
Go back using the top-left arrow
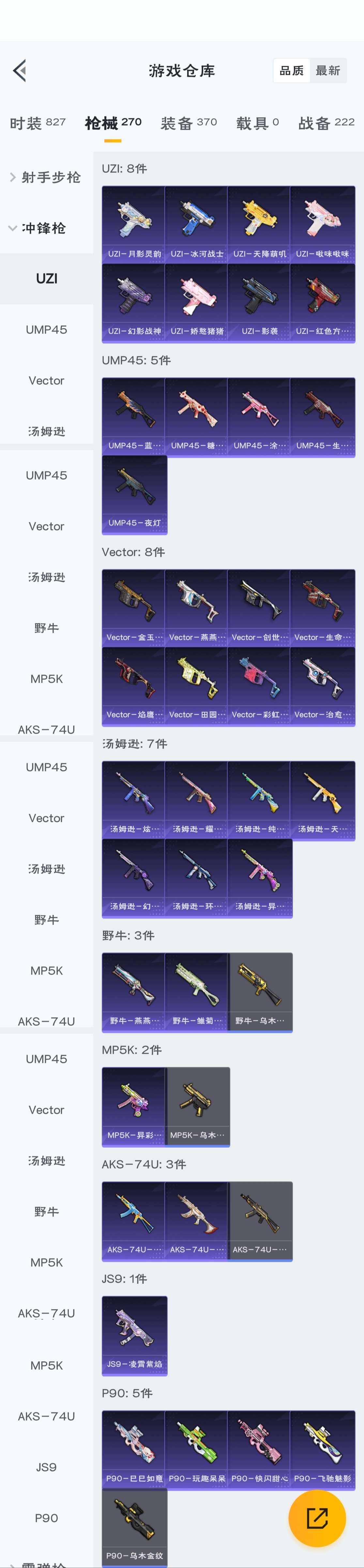coord(20,71)
